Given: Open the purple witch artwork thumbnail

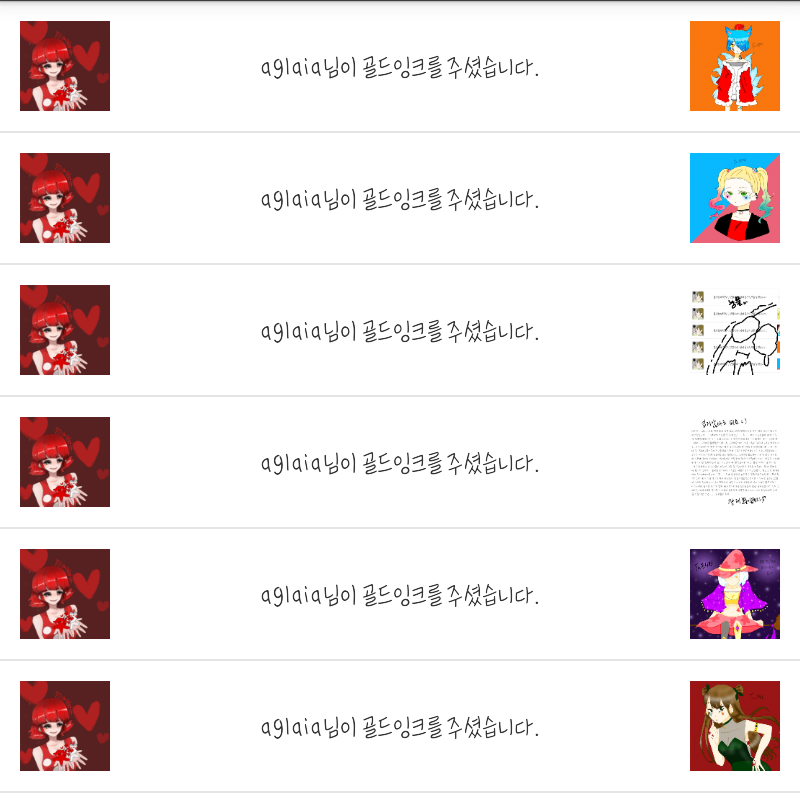Looking at the screenshot, I should pyautogui.click(x=734, y=594).
